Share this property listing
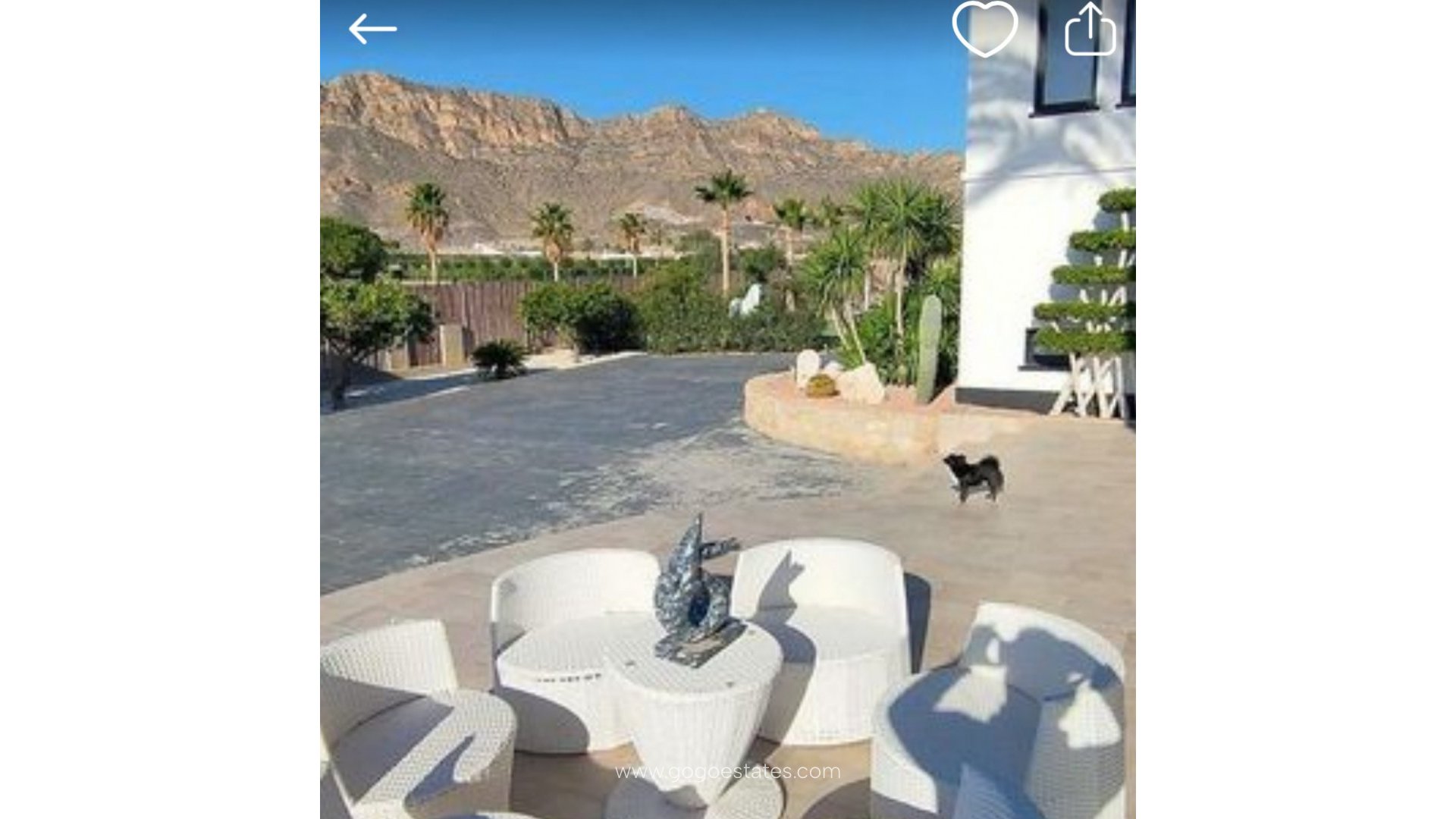This screenshot has height=819, width=1456. click(x=1090, y=29)
